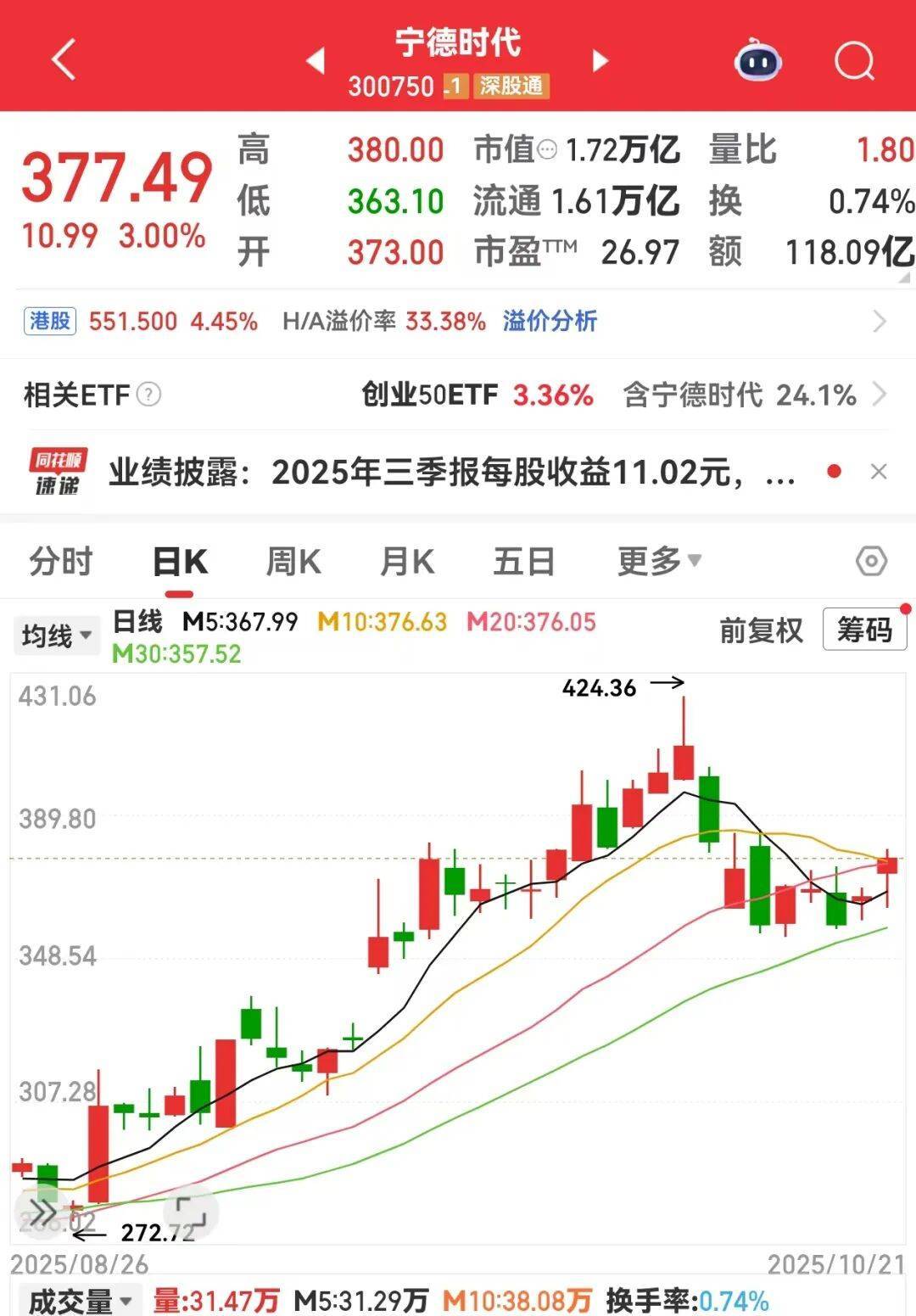Viewport: 916px width, 1316px height.
Task: Switch to the next stock via right arrow
Action: 600,61
